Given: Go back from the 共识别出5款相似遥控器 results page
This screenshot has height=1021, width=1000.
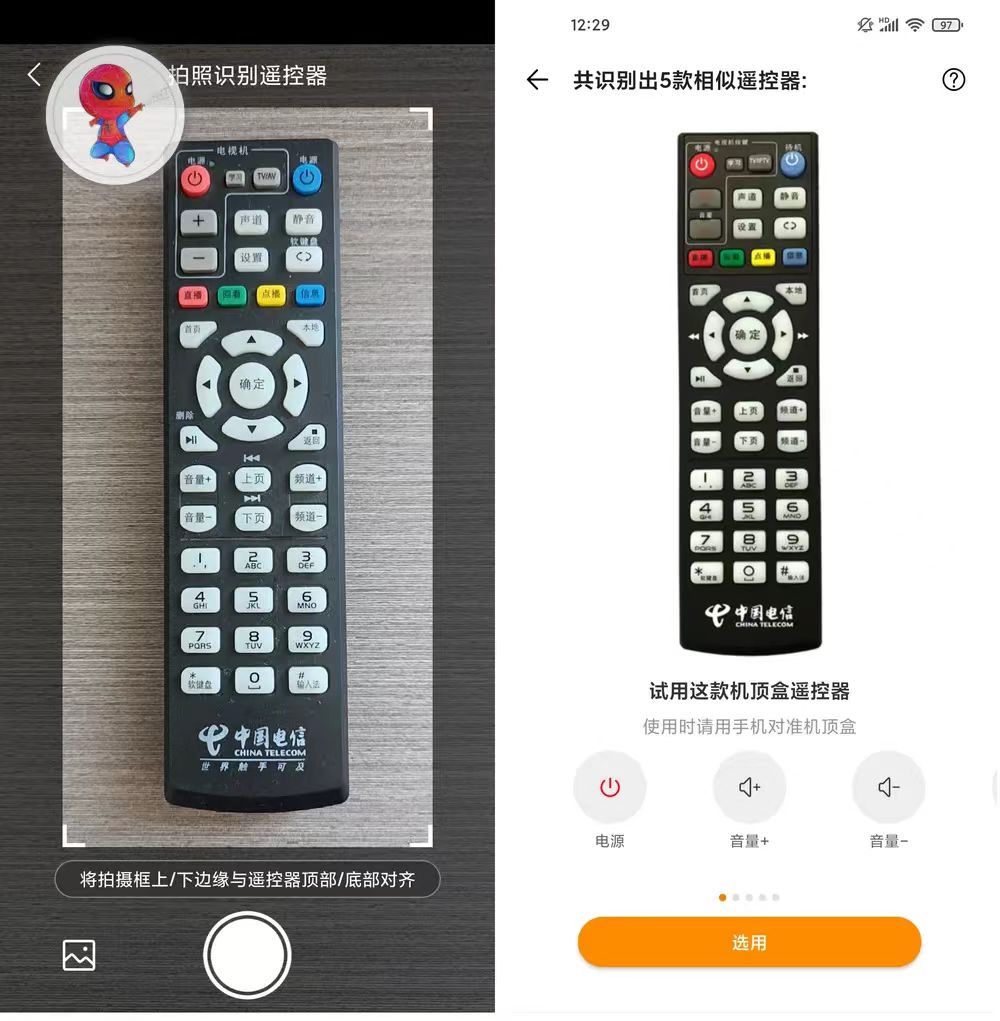Looking at the screenshot, I should click(x=538, y=80).
